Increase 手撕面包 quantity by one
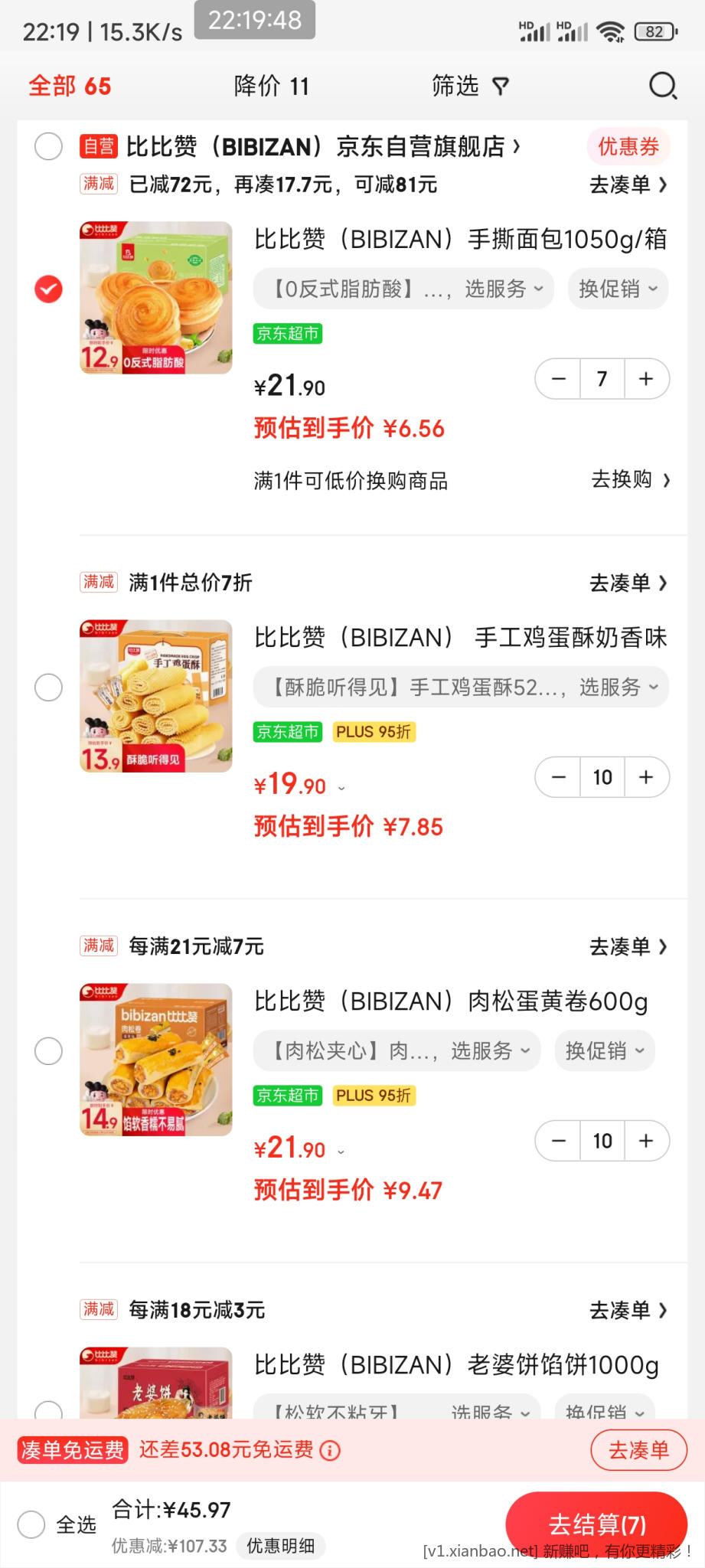 click(x=646, y=379)
